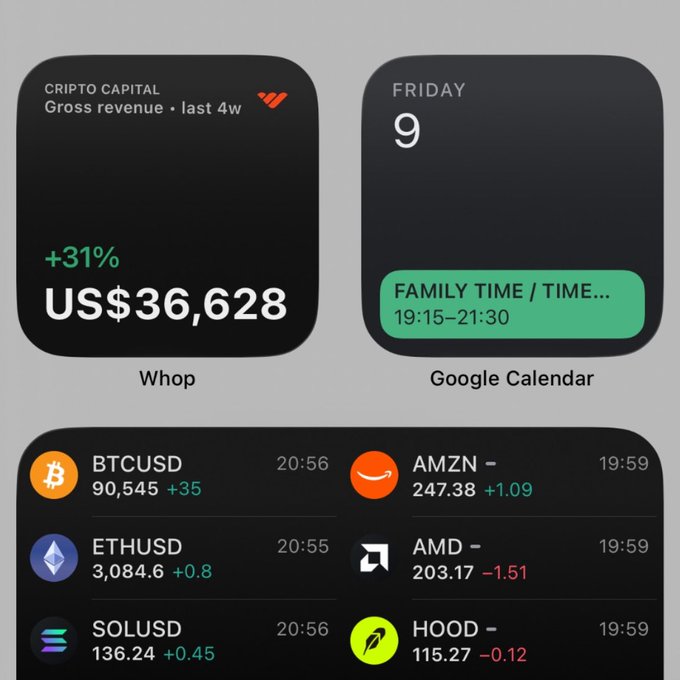This screenshot has height=680, width=680.
Task: Open the Whop gross revenue widget
Action: 169,205
